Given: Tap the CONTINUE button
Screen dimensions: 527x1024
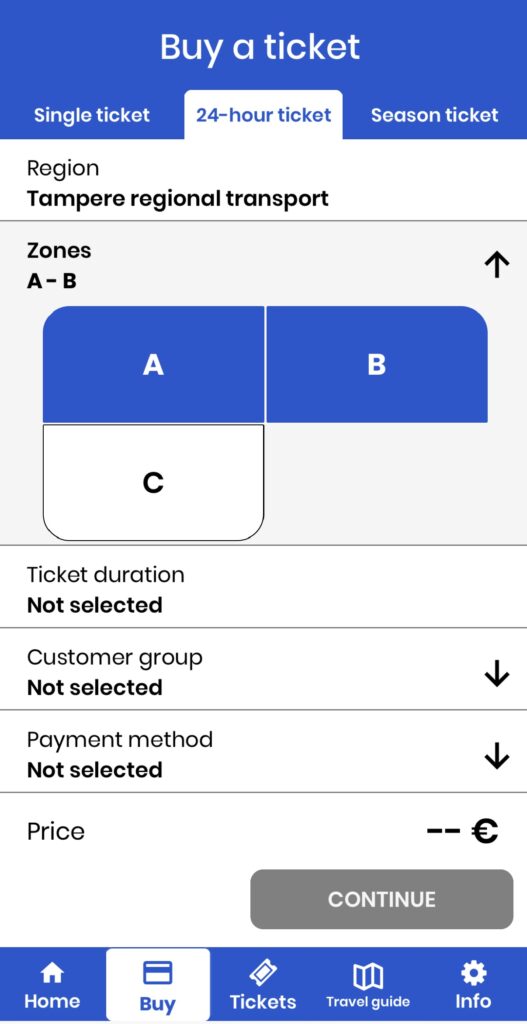Looking at the screenshot, I should (382, 899).
